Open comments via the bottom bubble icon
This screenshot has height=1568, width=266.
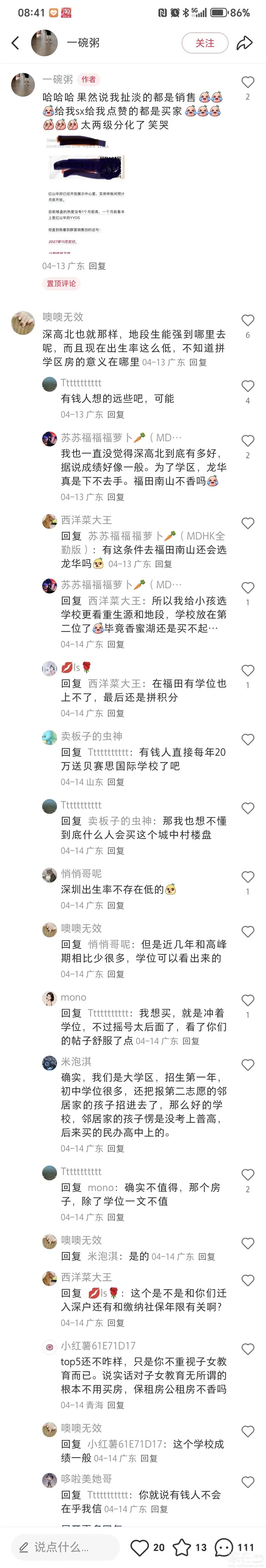point(224,1547)
